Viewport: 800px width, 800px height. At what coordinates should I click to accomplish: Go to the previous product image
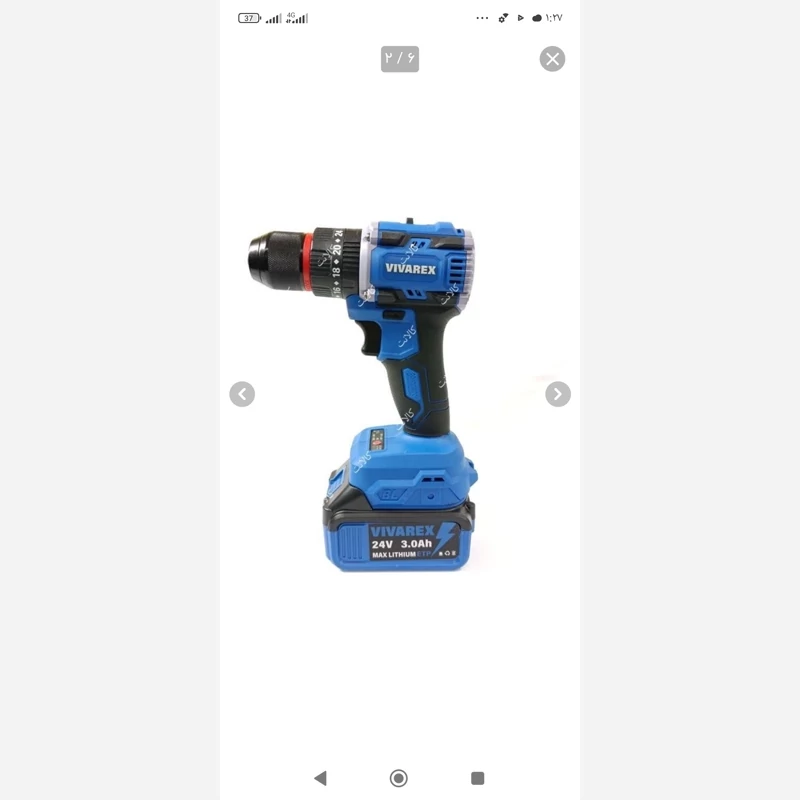(x=242, y=394)
